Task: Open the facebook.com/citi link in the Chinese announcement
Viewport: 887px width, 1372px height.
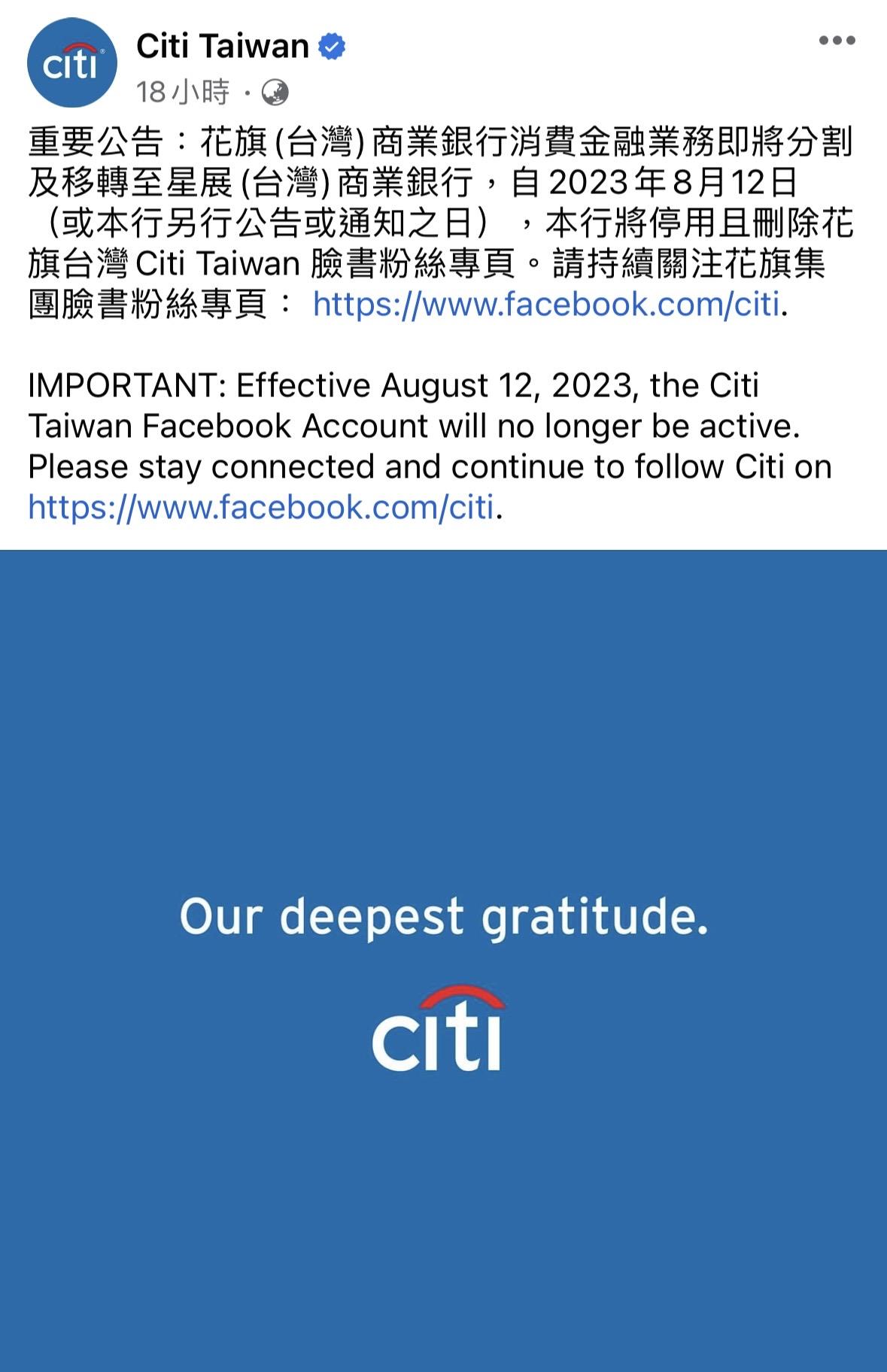Action: tap(545, 305)
